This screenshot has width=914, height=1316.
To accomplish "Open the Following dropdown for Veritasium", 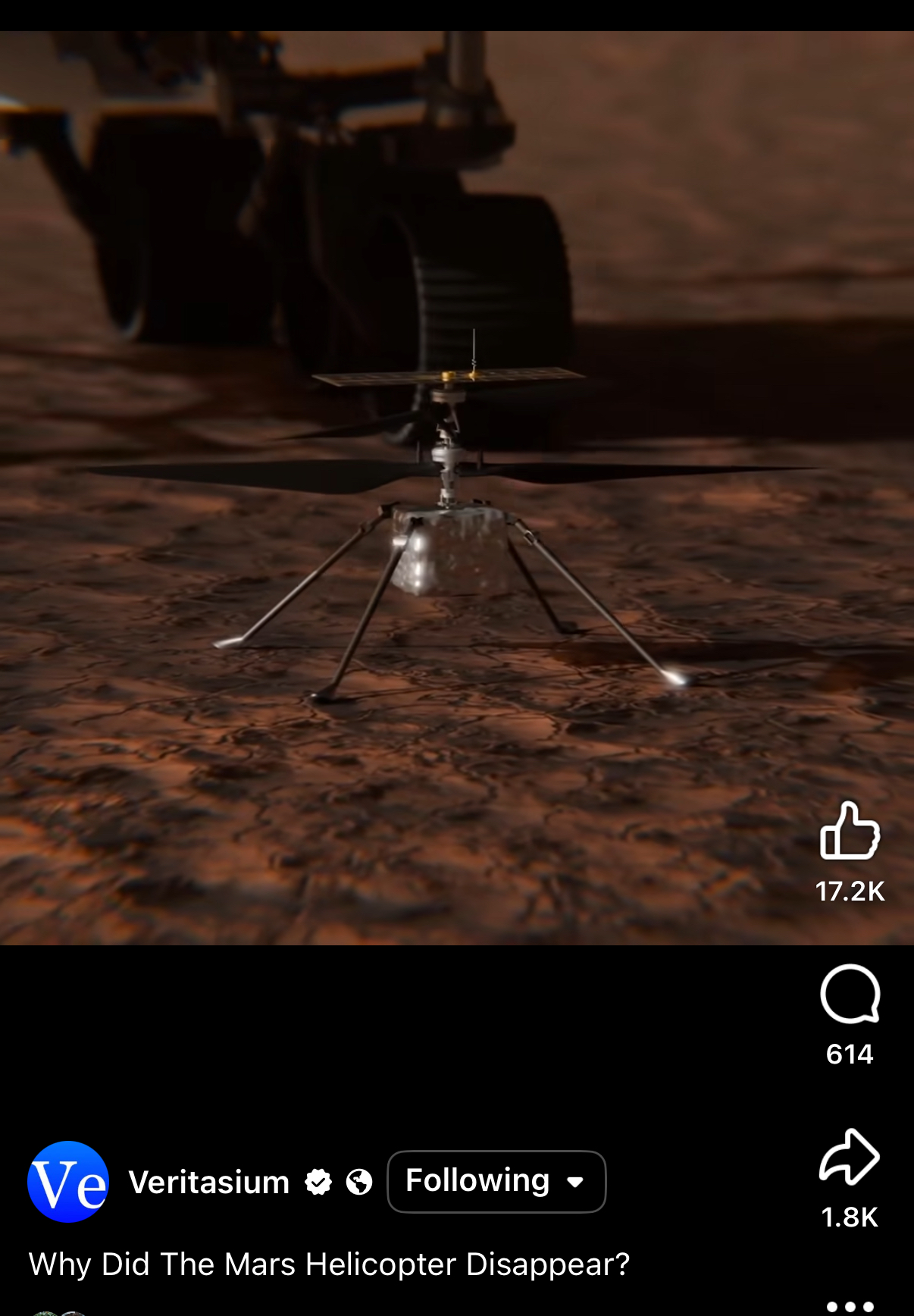I will (x=496, y=1181).
